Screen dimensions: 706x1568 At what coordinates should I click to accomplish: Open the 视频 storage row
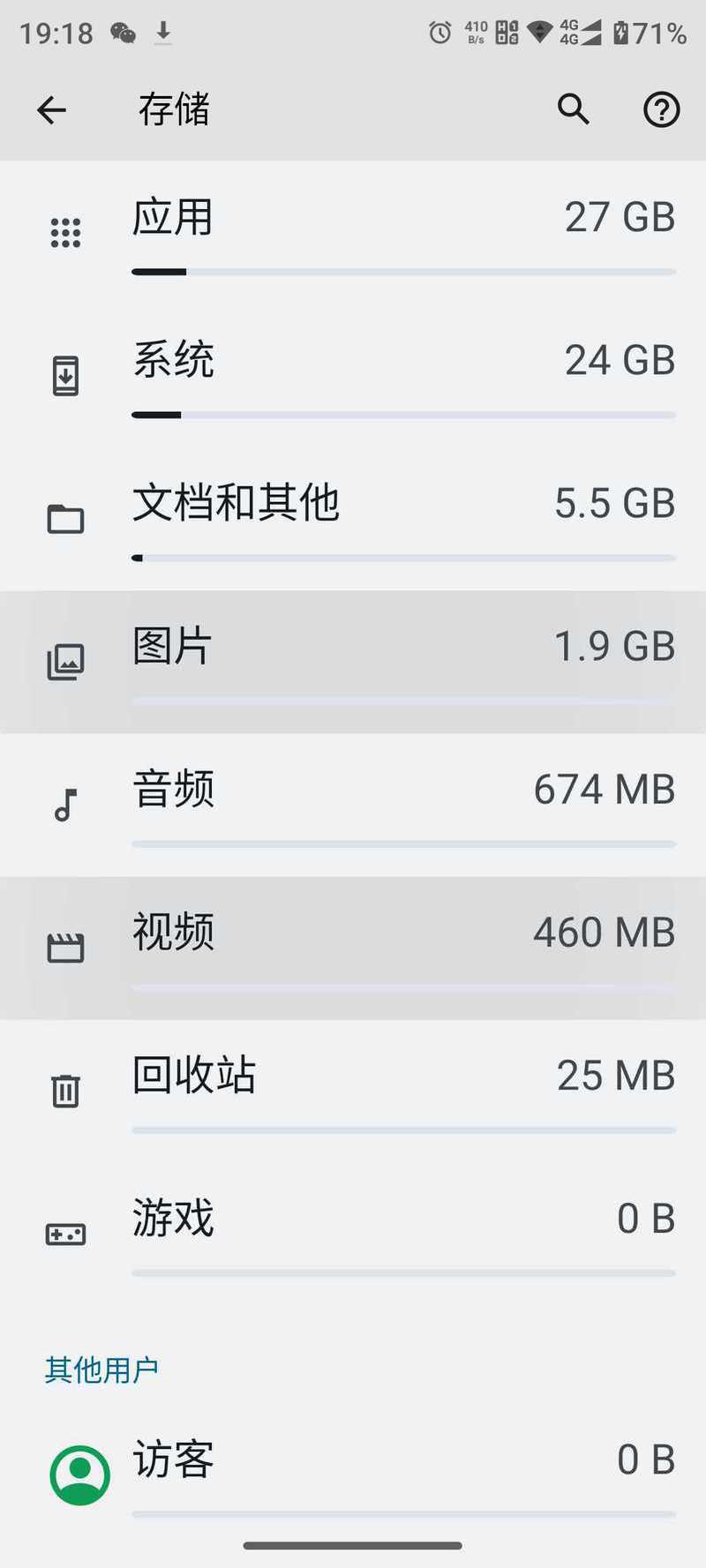pos(353,948)
